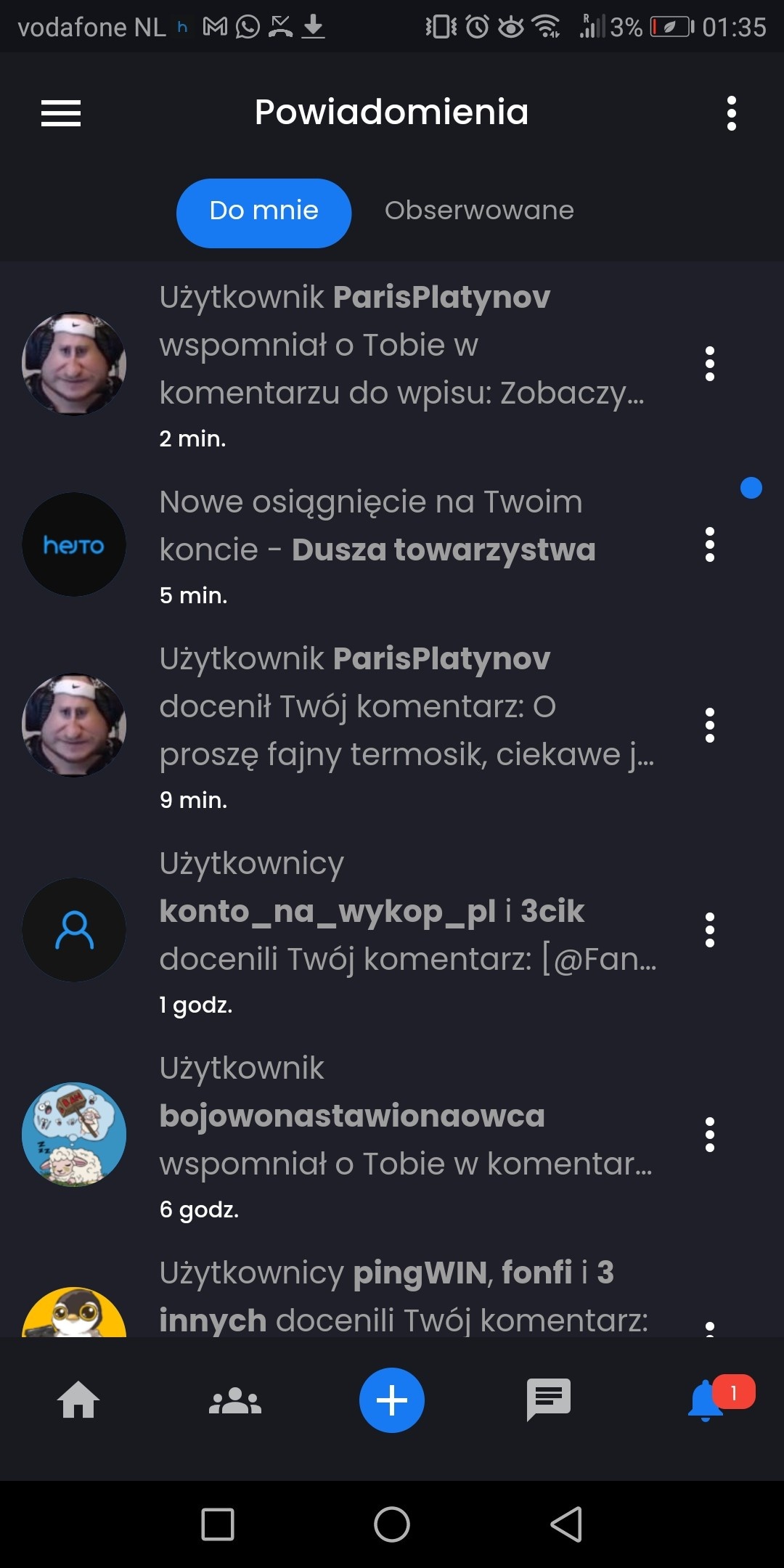Open the overflow menu in the app bar

click(x=731, y=113)
